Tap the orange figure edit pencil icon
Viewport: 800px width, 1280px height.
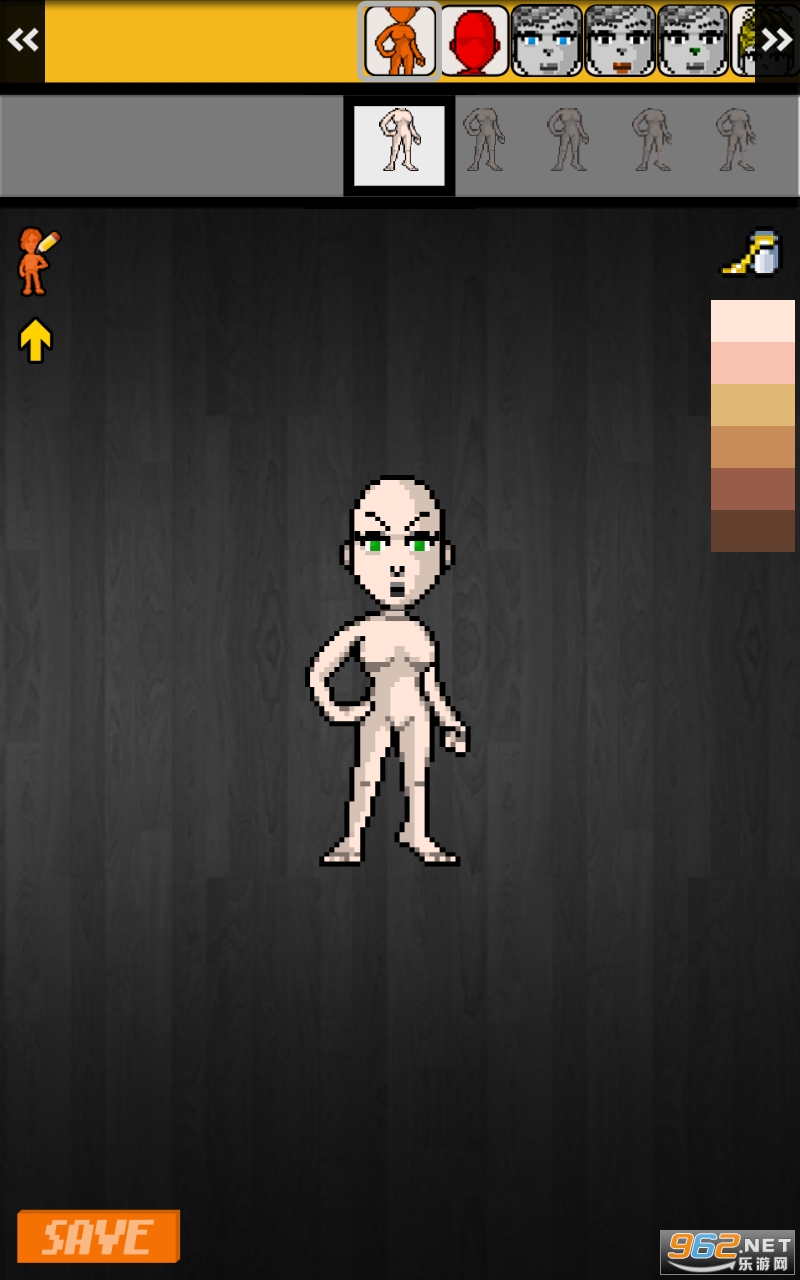37,261
